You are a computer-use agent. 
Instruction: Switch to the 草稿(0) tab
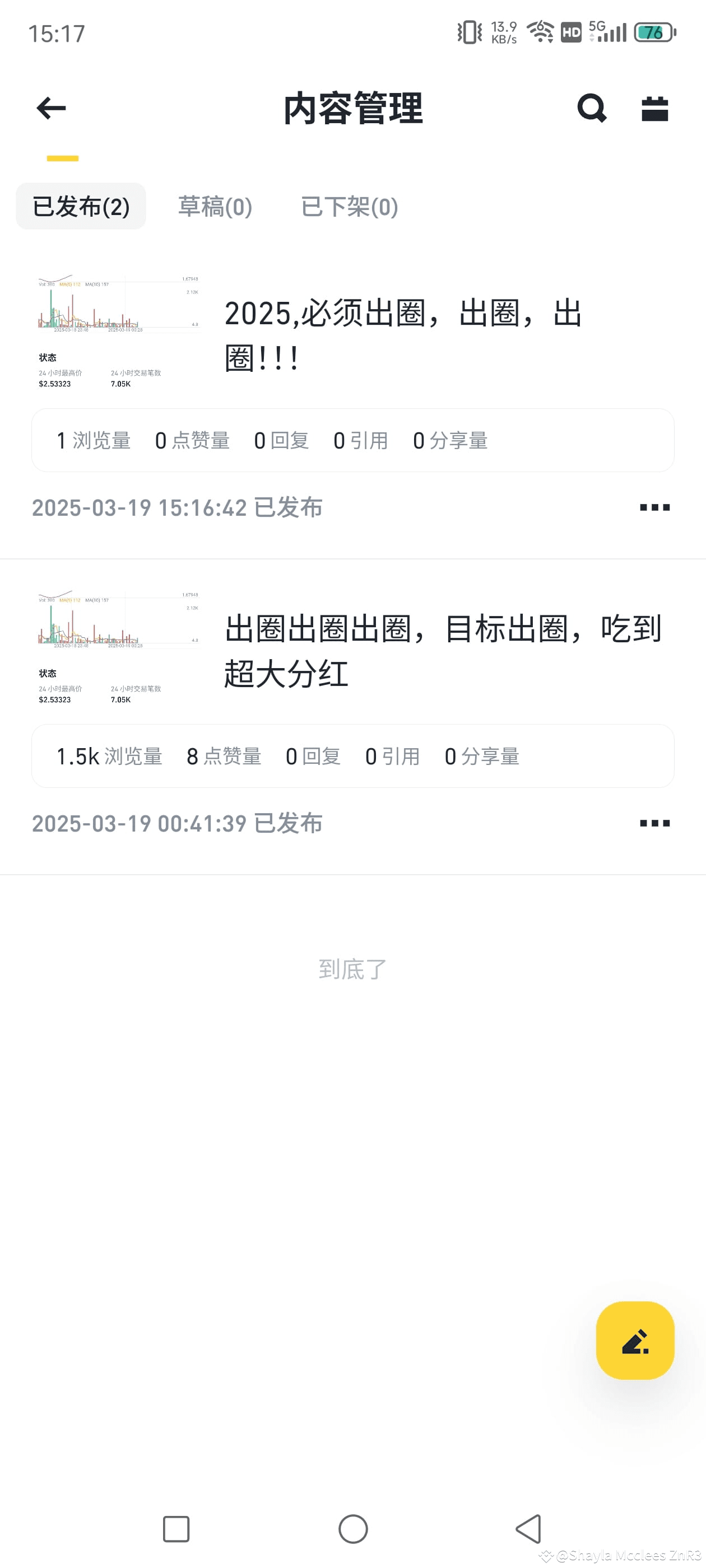[215, 206]
